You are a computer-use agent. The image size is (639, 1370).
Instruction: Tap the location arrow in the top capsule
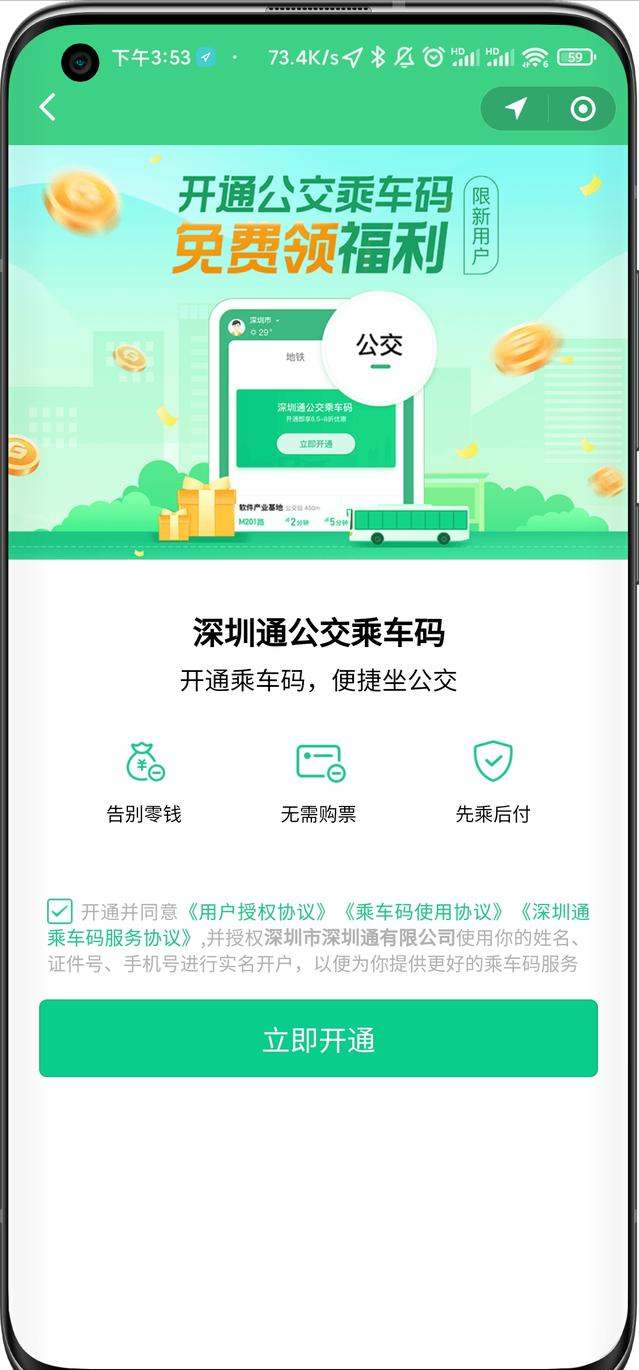coord(515,108)
